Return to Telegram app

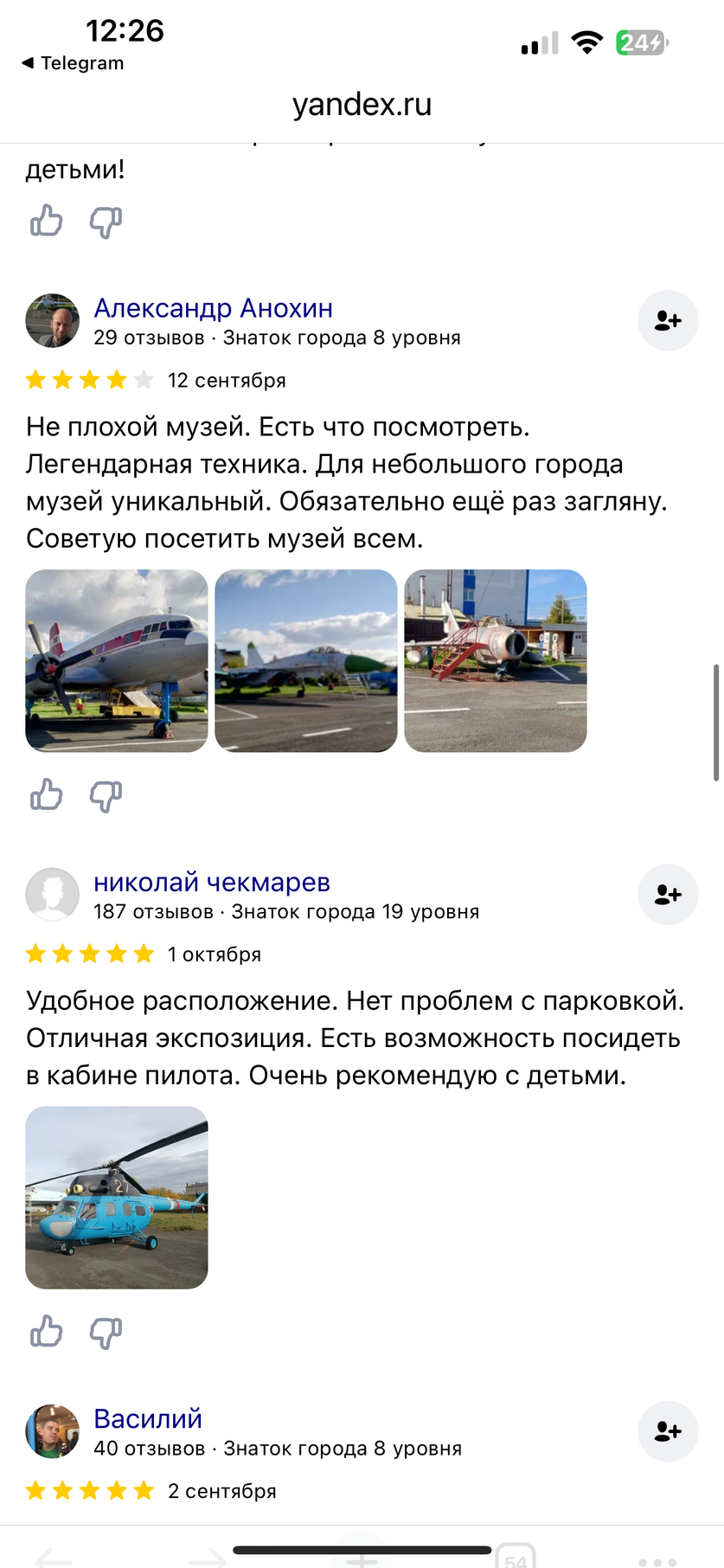tap(73, 63)
